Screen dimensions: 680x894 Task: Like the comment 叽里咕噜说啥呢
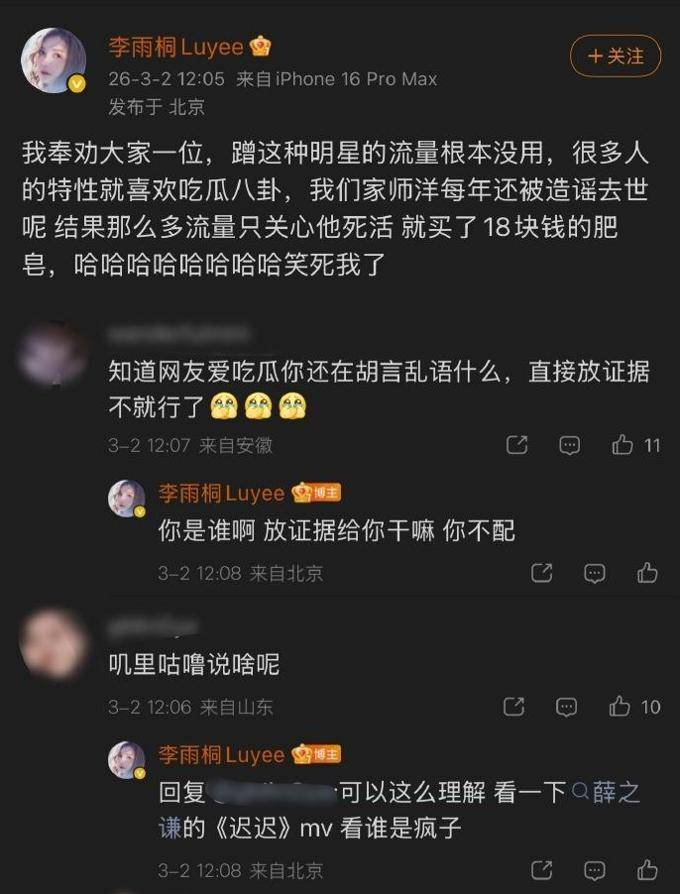[621, 707]
